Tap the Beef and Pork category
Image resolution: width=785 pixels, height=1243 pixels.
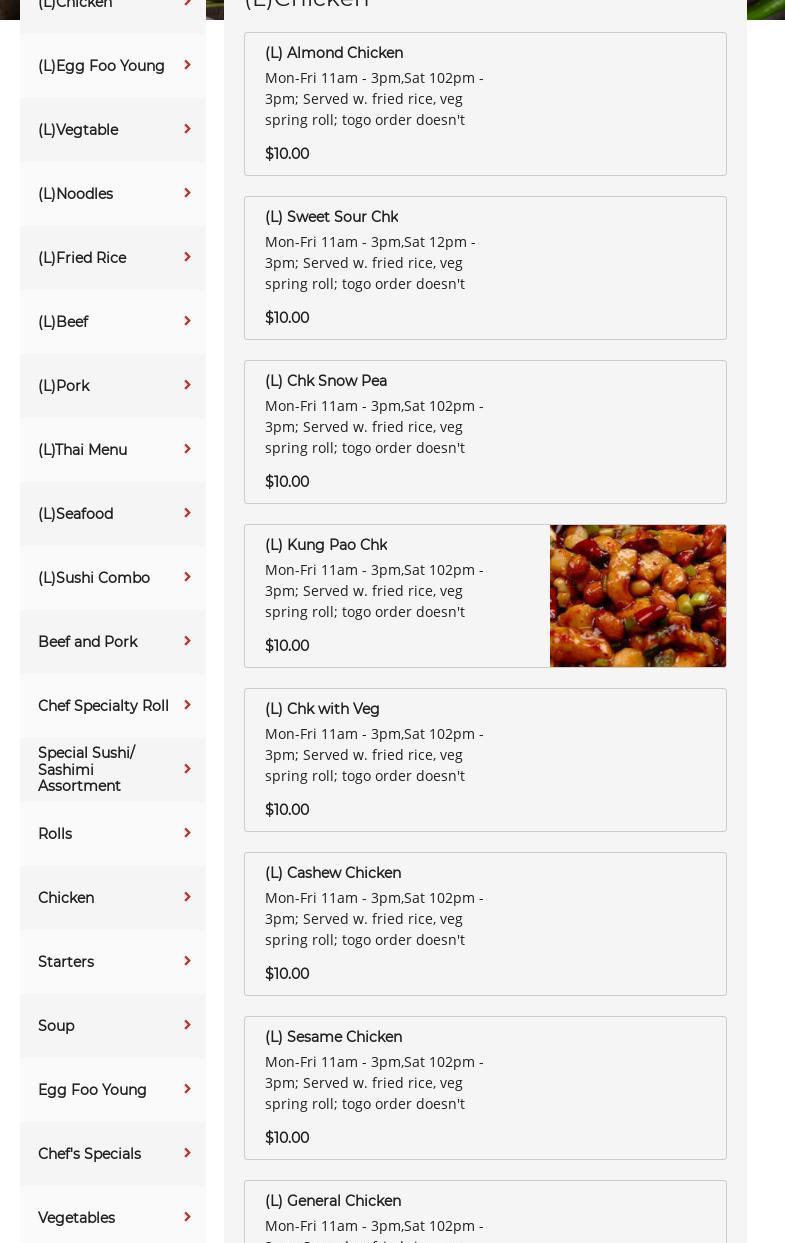coord(112,642)
